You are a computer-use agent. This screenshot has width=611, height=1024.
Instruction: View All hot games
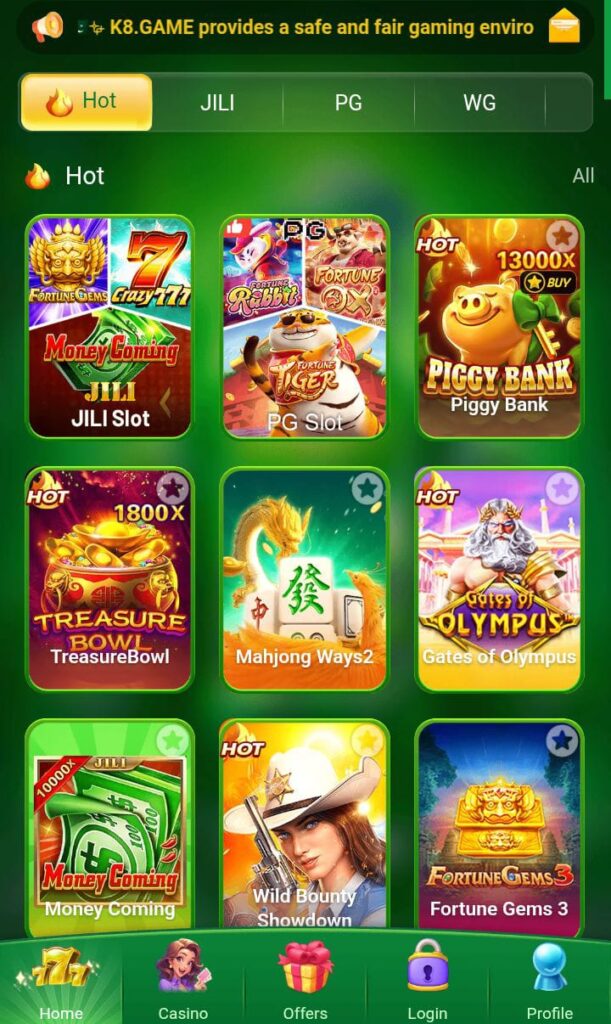(583, 176)
